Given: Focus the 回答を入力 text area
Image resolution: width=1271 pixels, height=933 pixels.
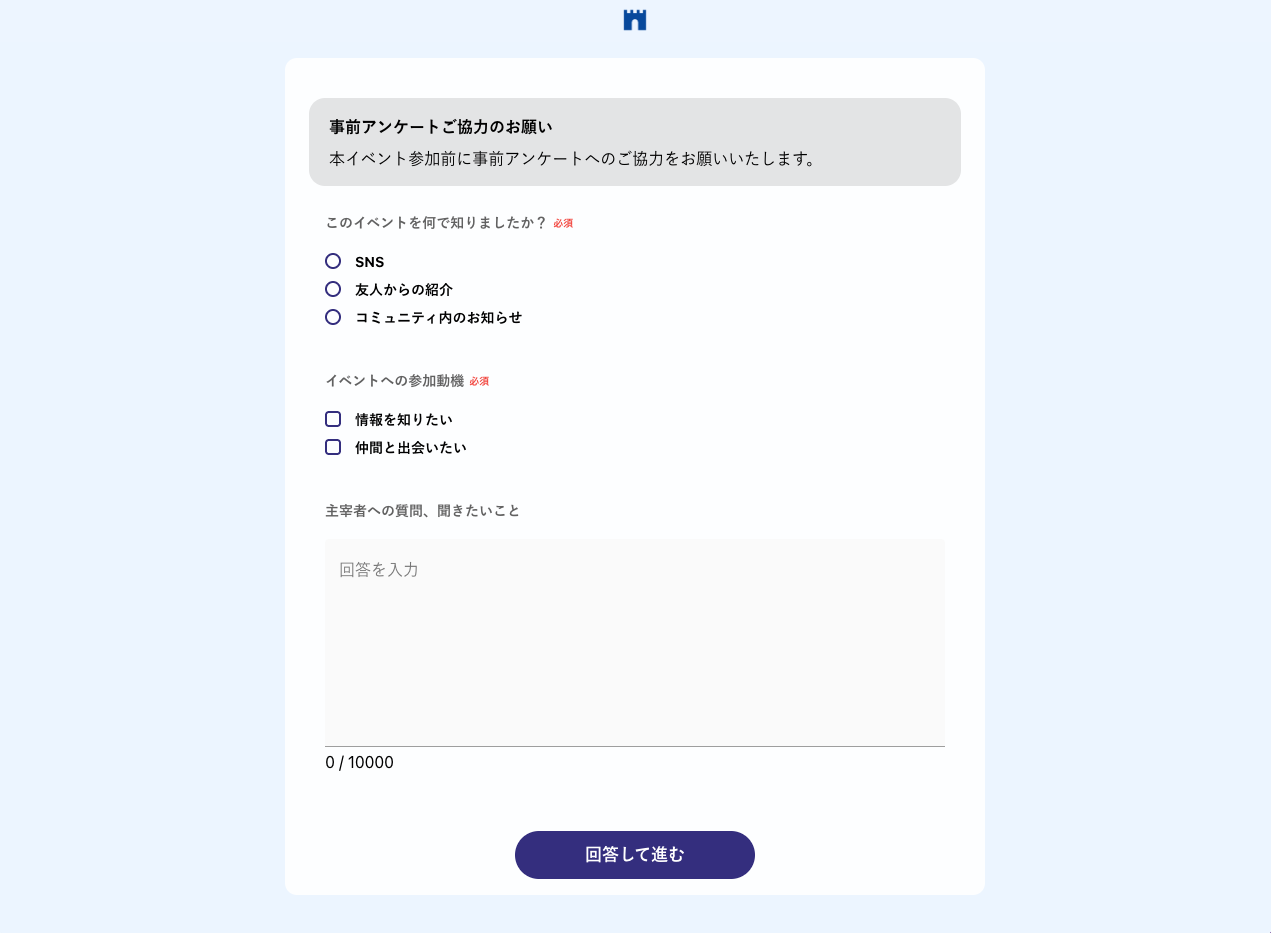Looking at the screenshot, I should (634, 642).
